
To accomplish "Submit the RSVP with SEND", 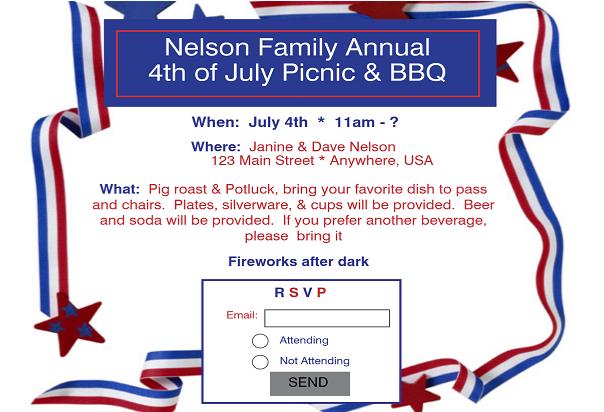I will pyautogui.click(x=309, y=383).
